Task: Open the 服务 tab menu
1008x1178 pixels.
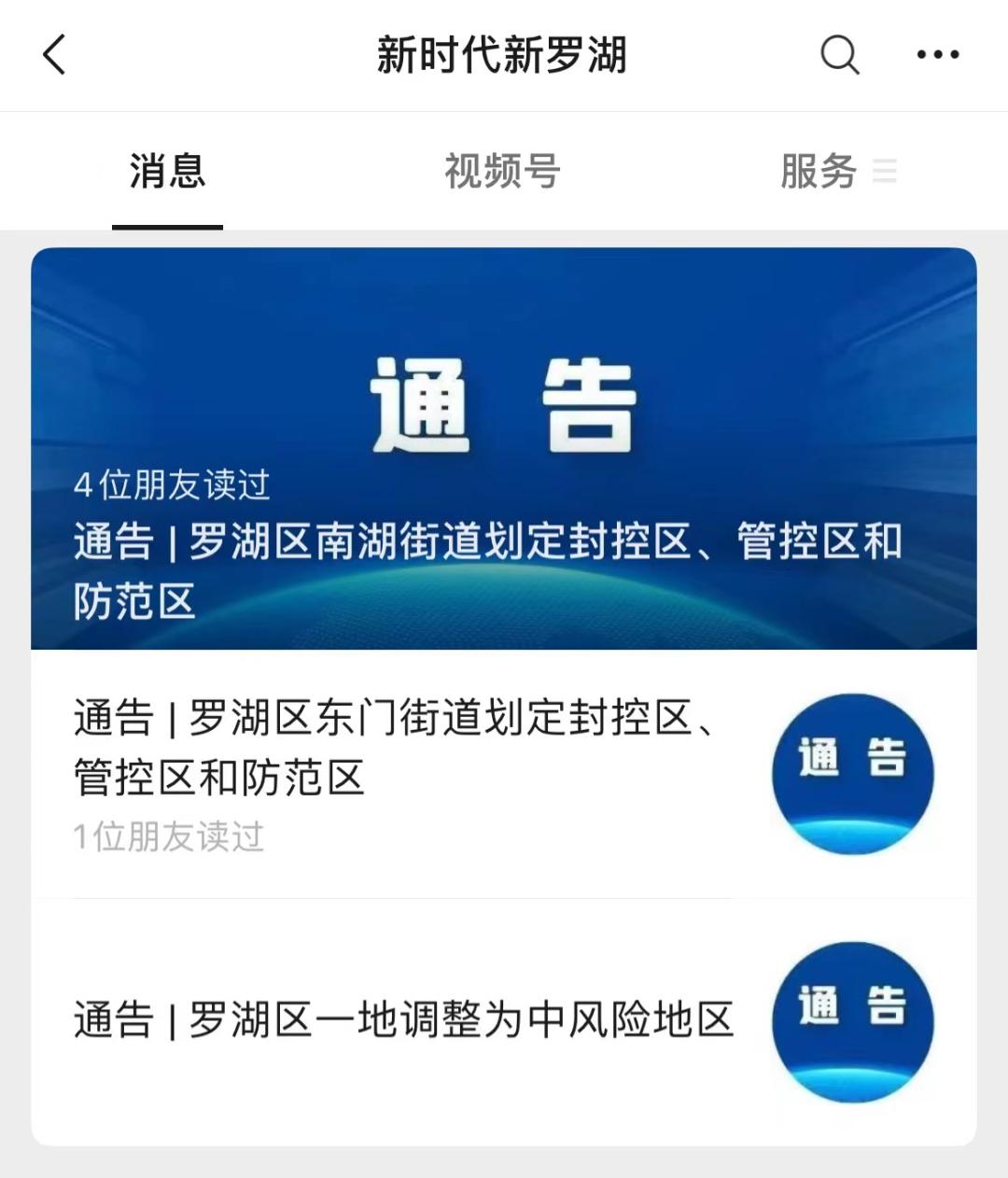Action: pos(836,172)
